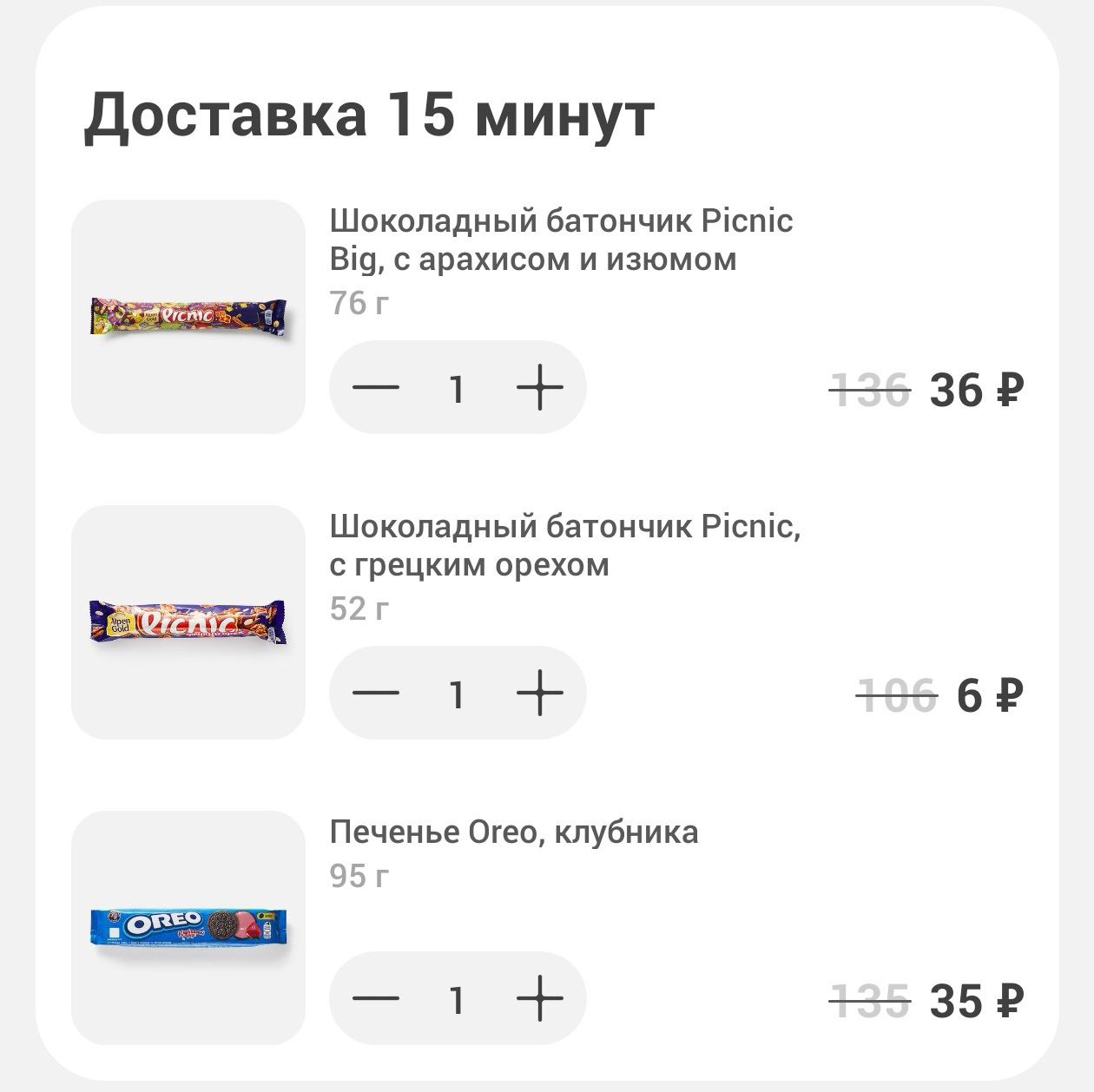
Task: Open the Oreo клубника product image
Action: coord(188,928)
